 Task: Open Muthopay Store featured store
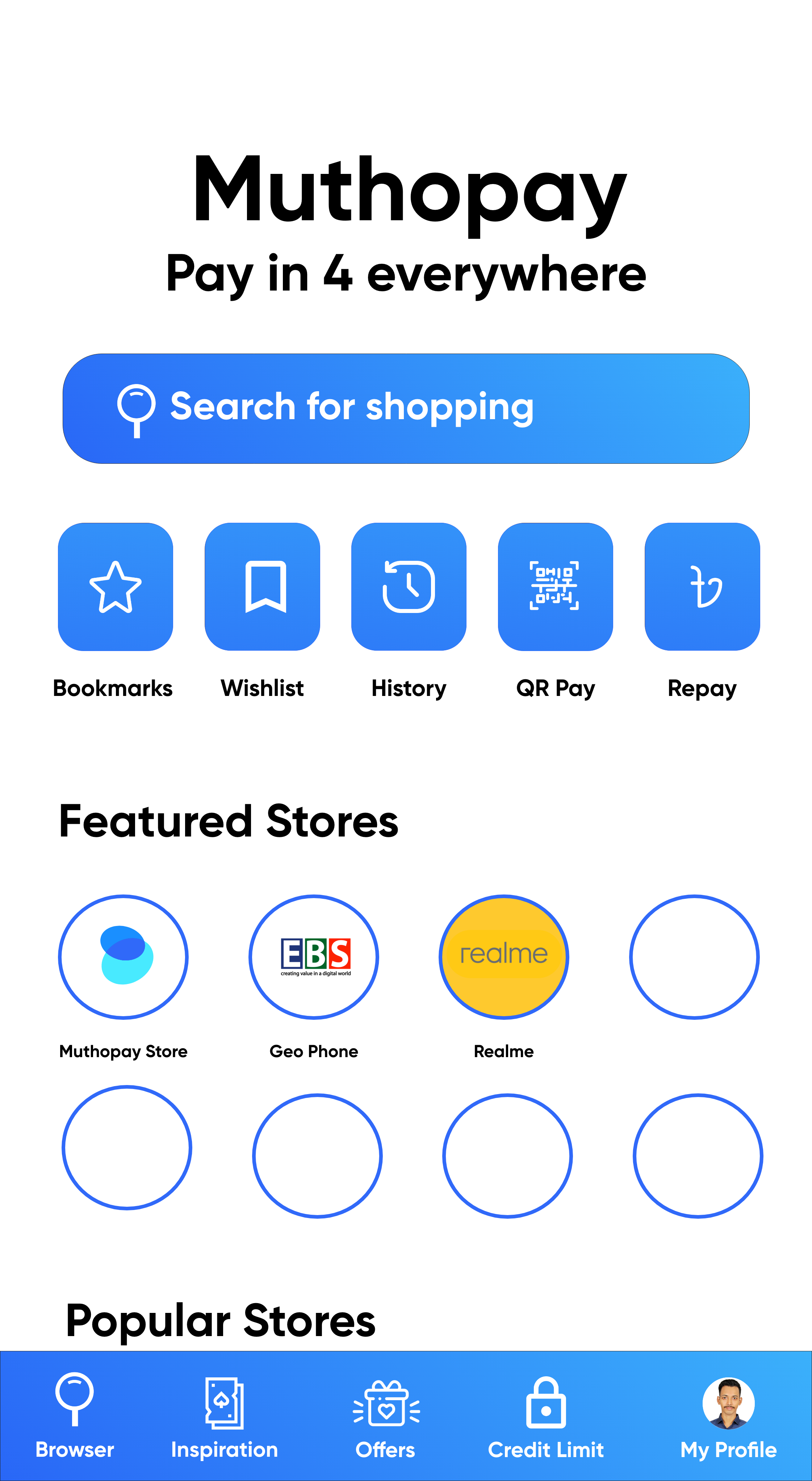[123, 957]
